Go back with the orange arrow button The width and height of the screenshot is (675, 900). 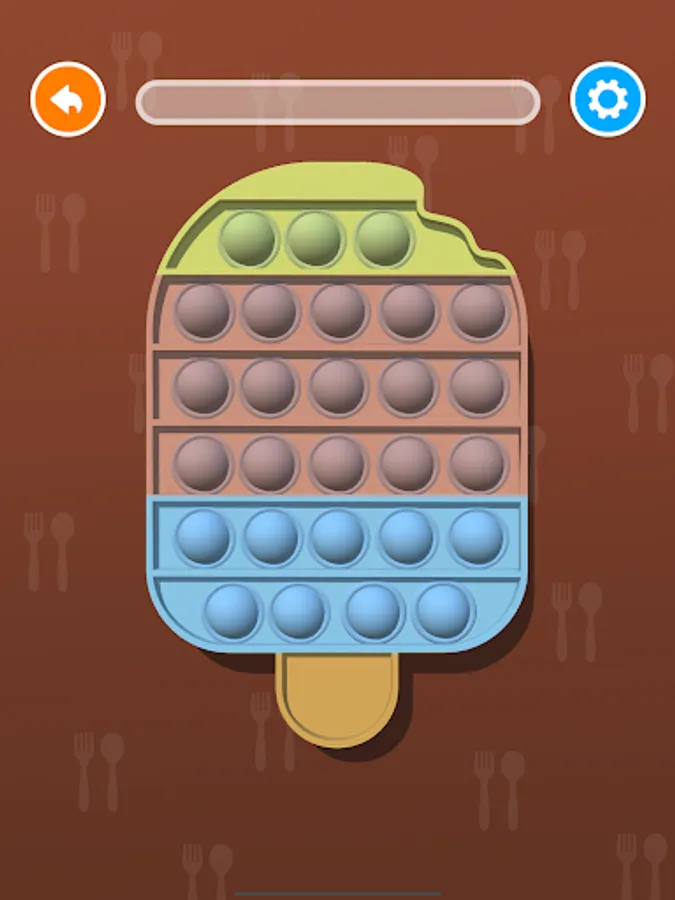tap(68, 99)
